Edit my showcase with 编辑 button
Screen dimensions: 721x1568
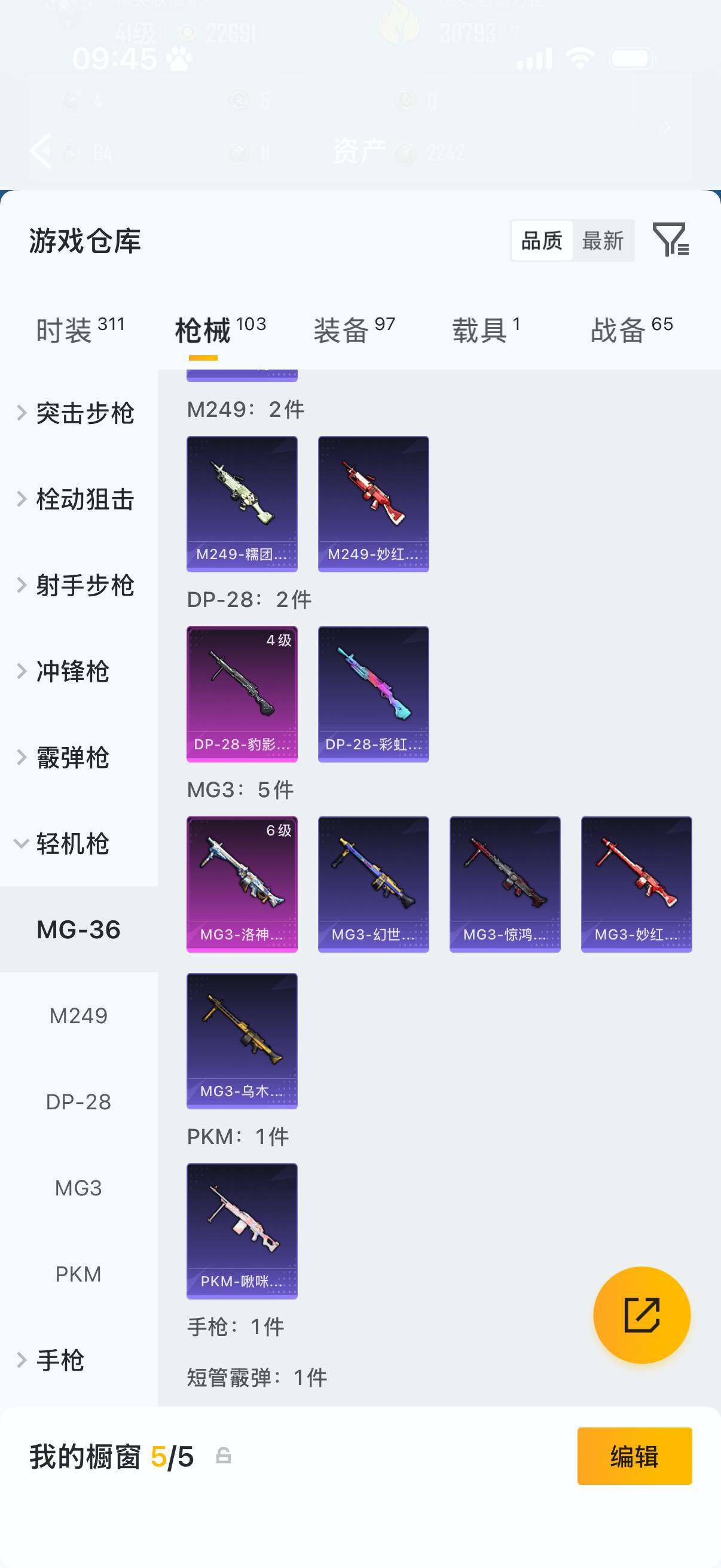pos(634,1456)
